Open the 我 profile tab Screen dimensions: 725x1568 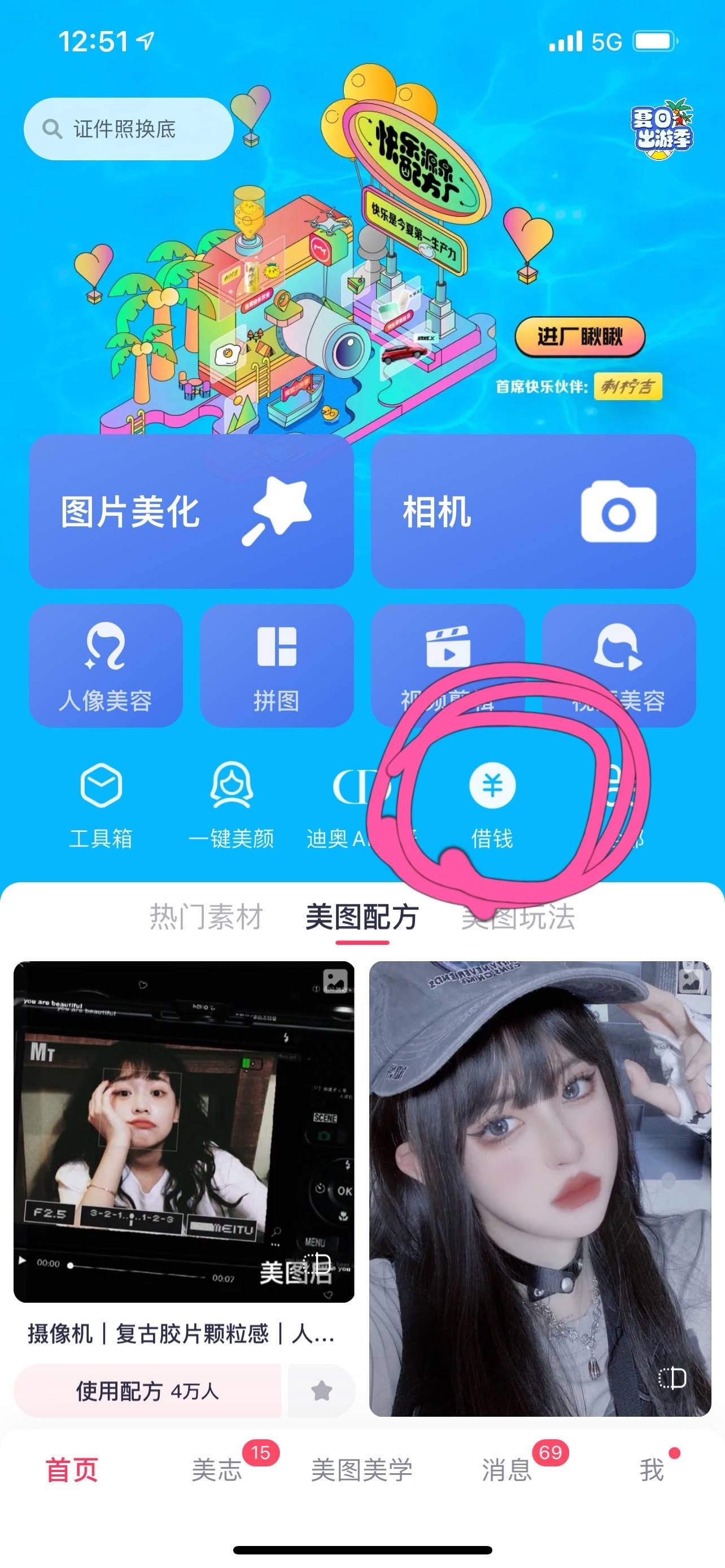[x=652, y=1470]
